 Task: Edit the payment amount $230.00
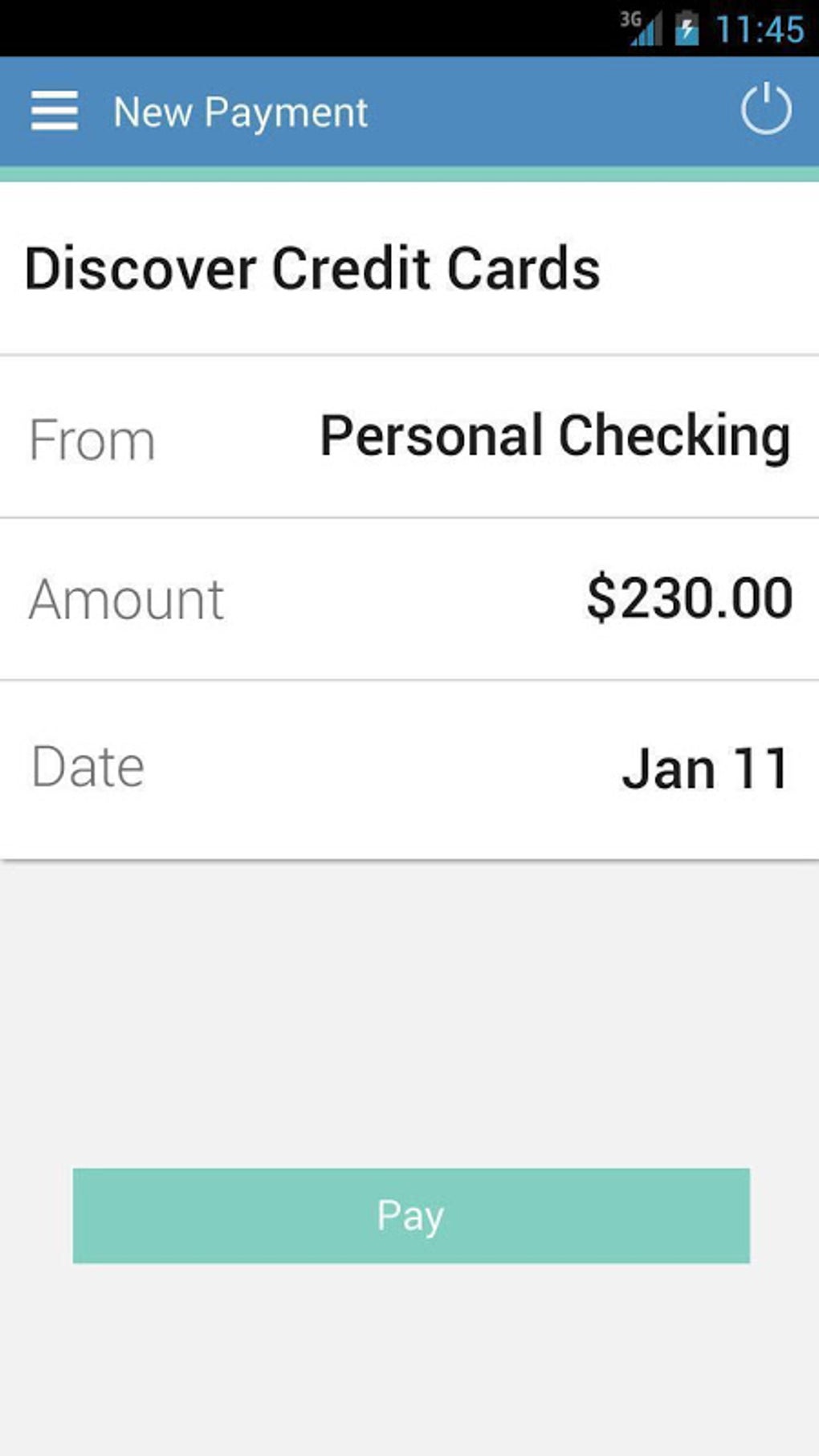pos(689,598)
